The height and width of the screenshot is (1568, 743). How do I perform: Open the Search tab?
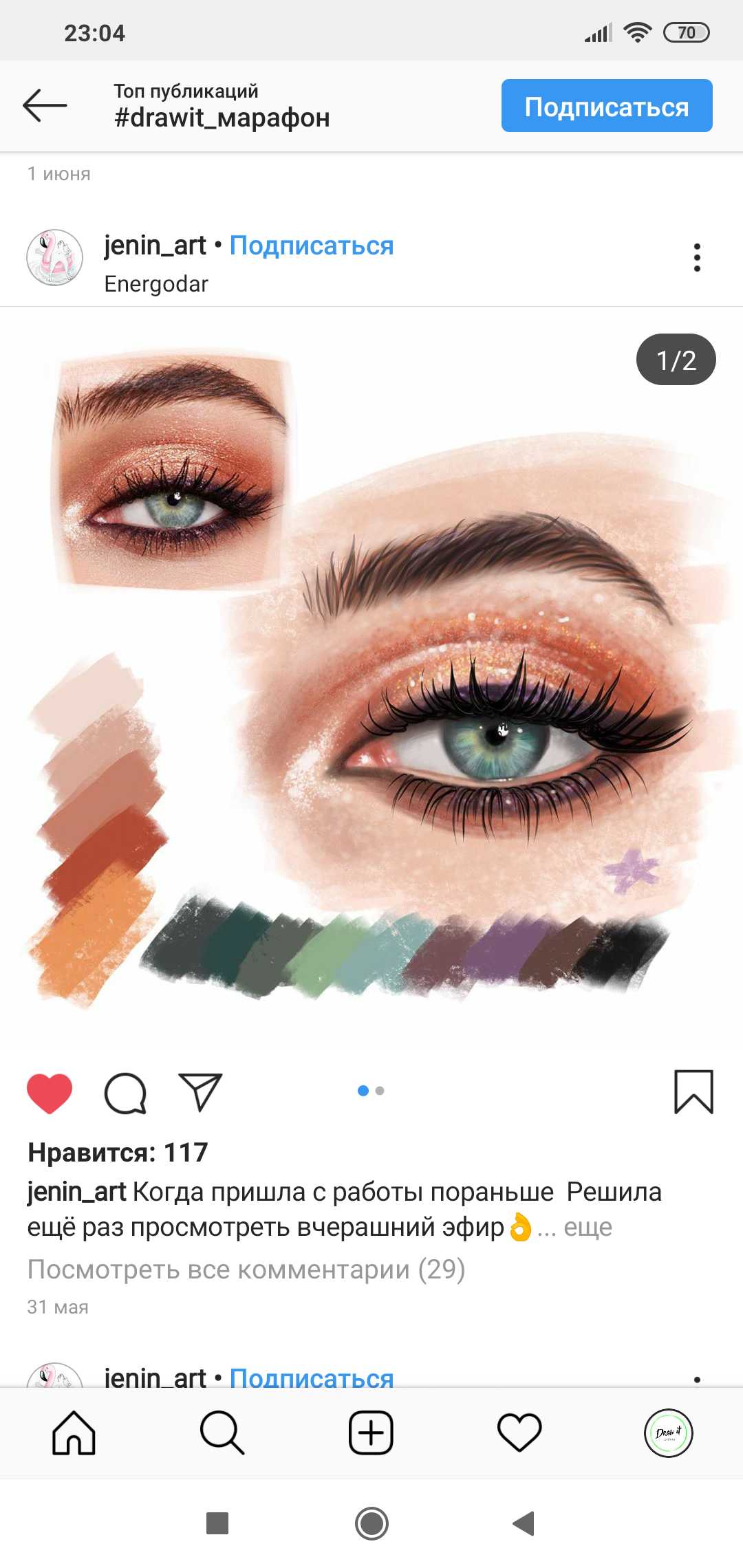(x=222, y=1433)
